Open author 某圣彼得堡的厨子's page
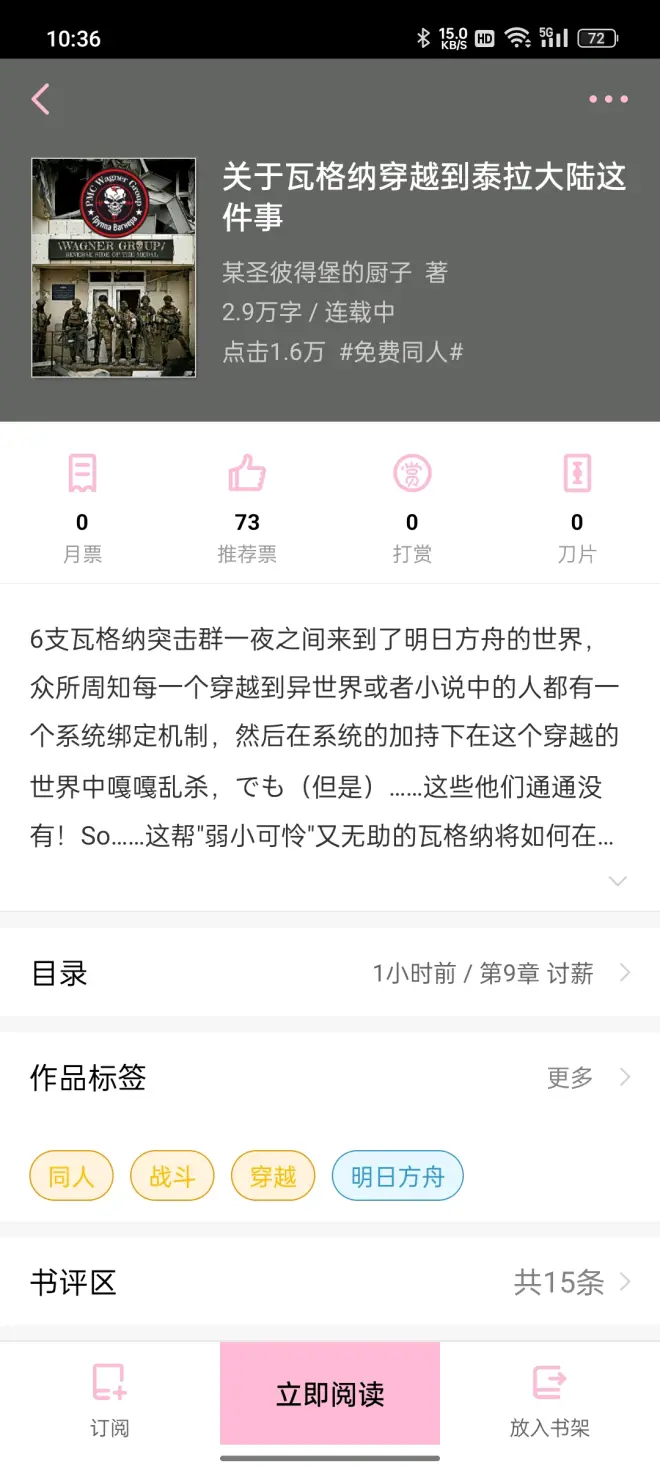 316,272
